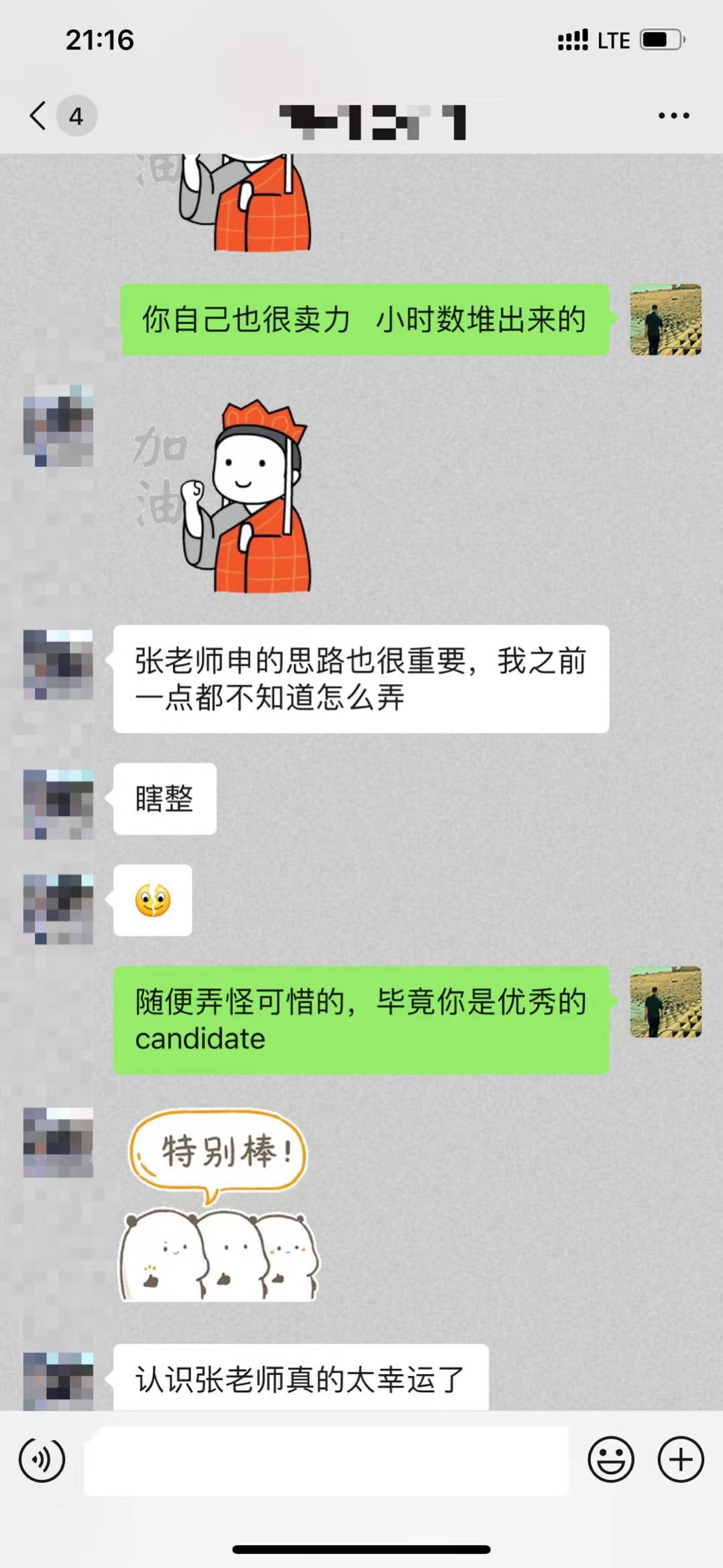Open the three-dot chat info menu

[673, 115]
